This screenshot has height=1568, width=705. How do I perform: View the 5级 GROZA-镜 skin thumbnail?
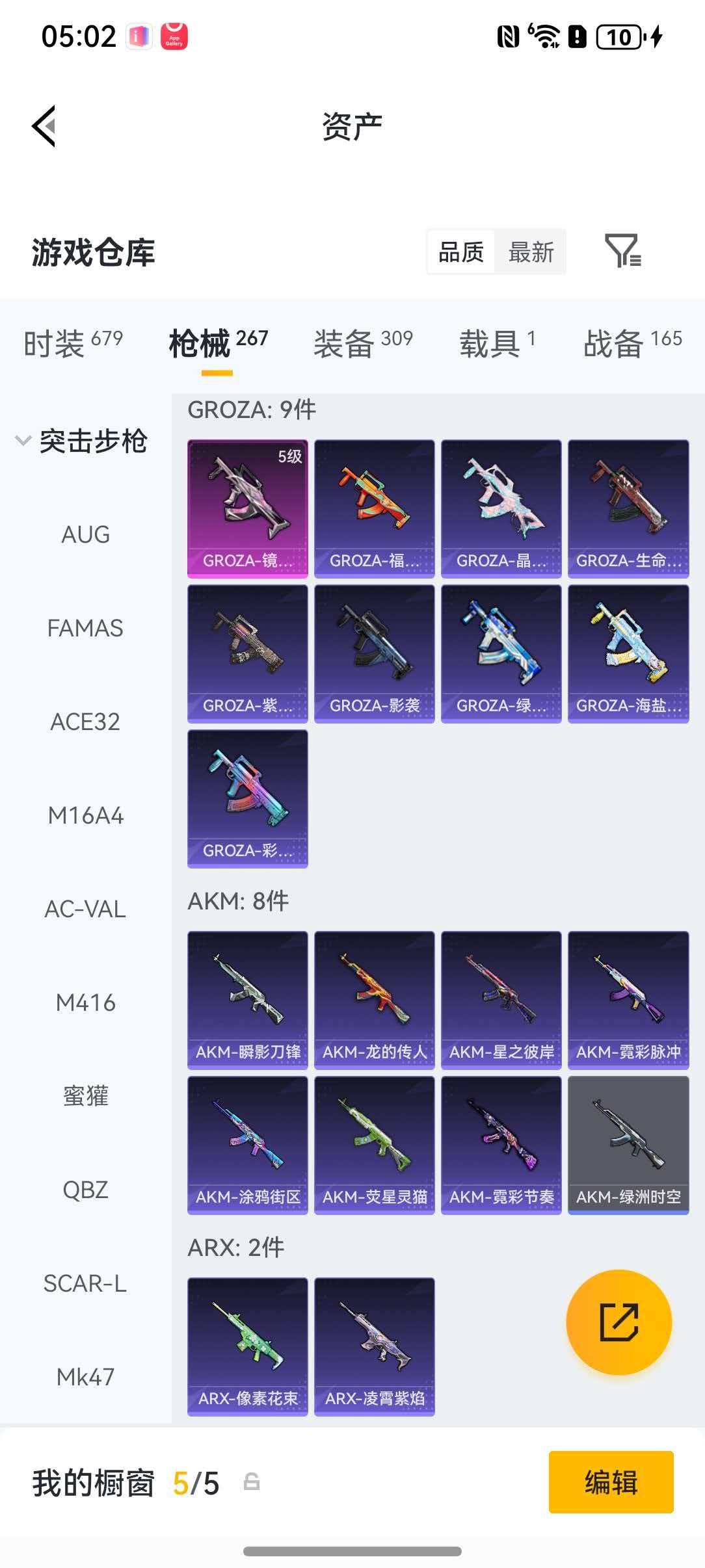click(248, 507)
